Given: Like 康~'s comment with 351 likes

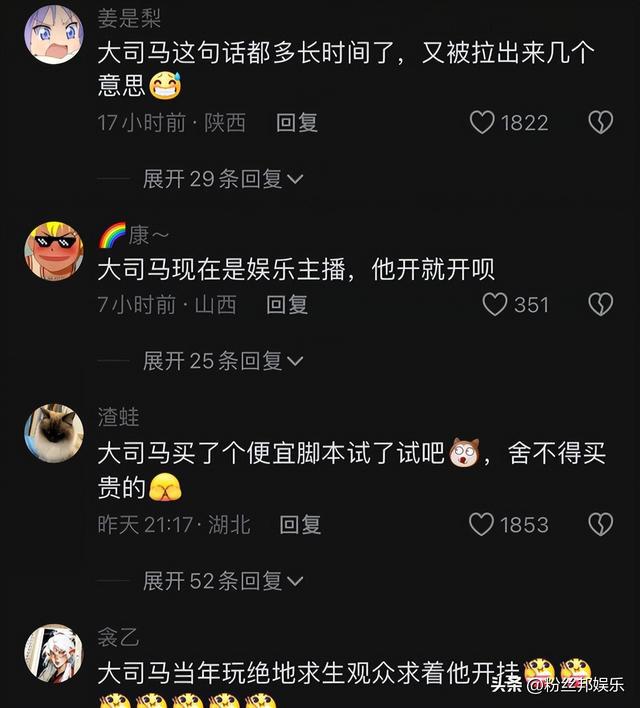Looking at the screenshot, I should tap(495, 304).
